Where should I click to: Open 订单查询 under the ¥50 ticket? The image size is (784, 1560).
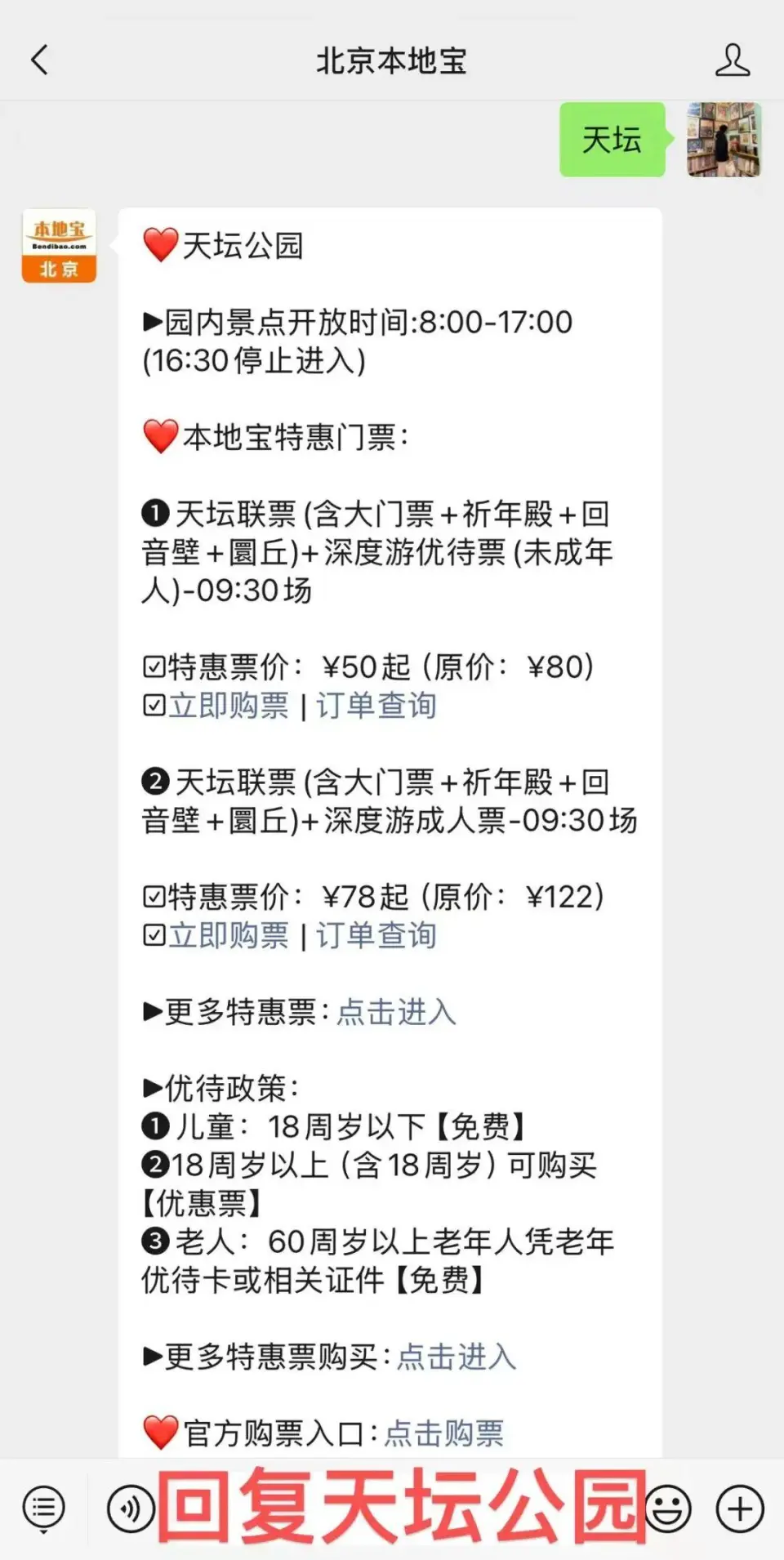coord(376,706)
